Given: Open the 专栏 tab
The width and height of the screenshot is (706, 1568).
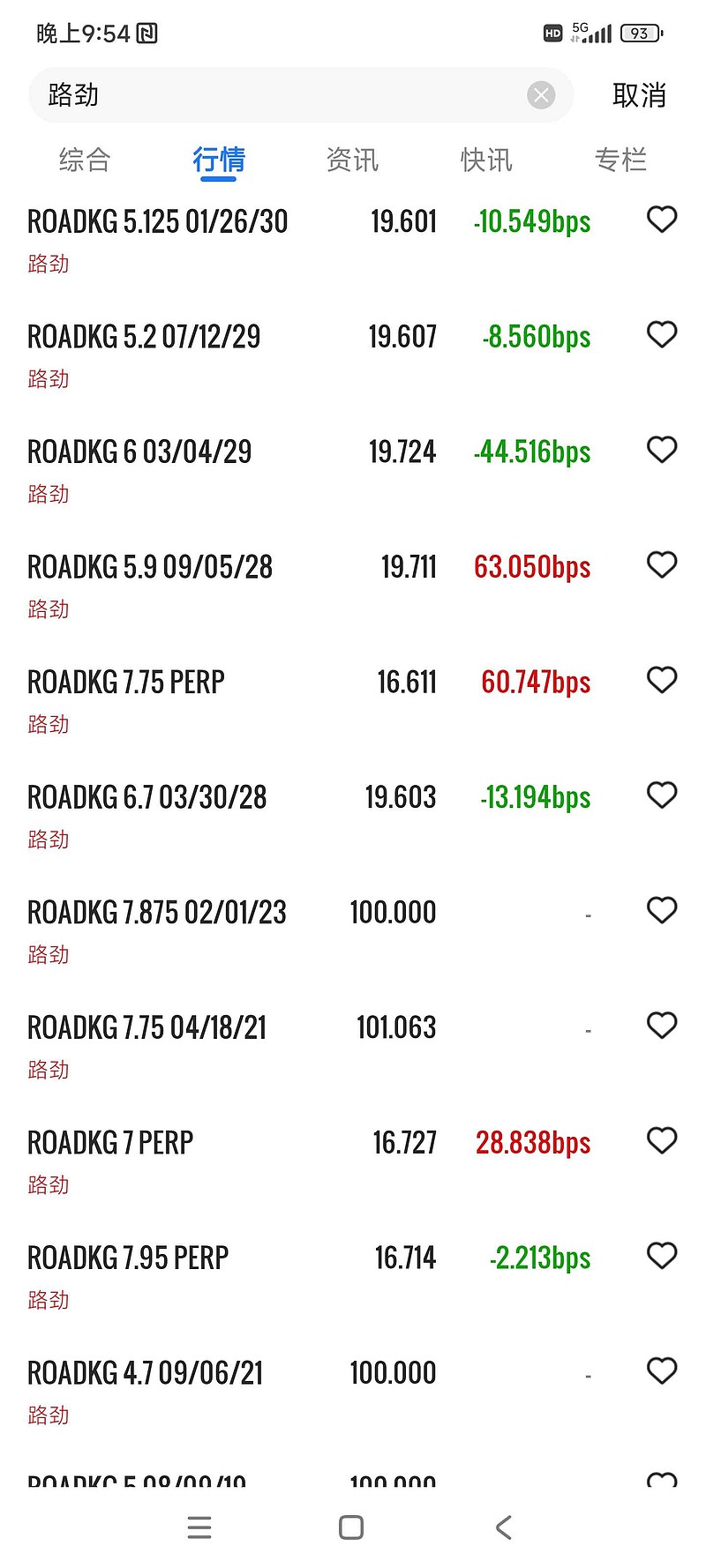Looking at the screenshot, I should pyautogui.click(x=621, y=160).
